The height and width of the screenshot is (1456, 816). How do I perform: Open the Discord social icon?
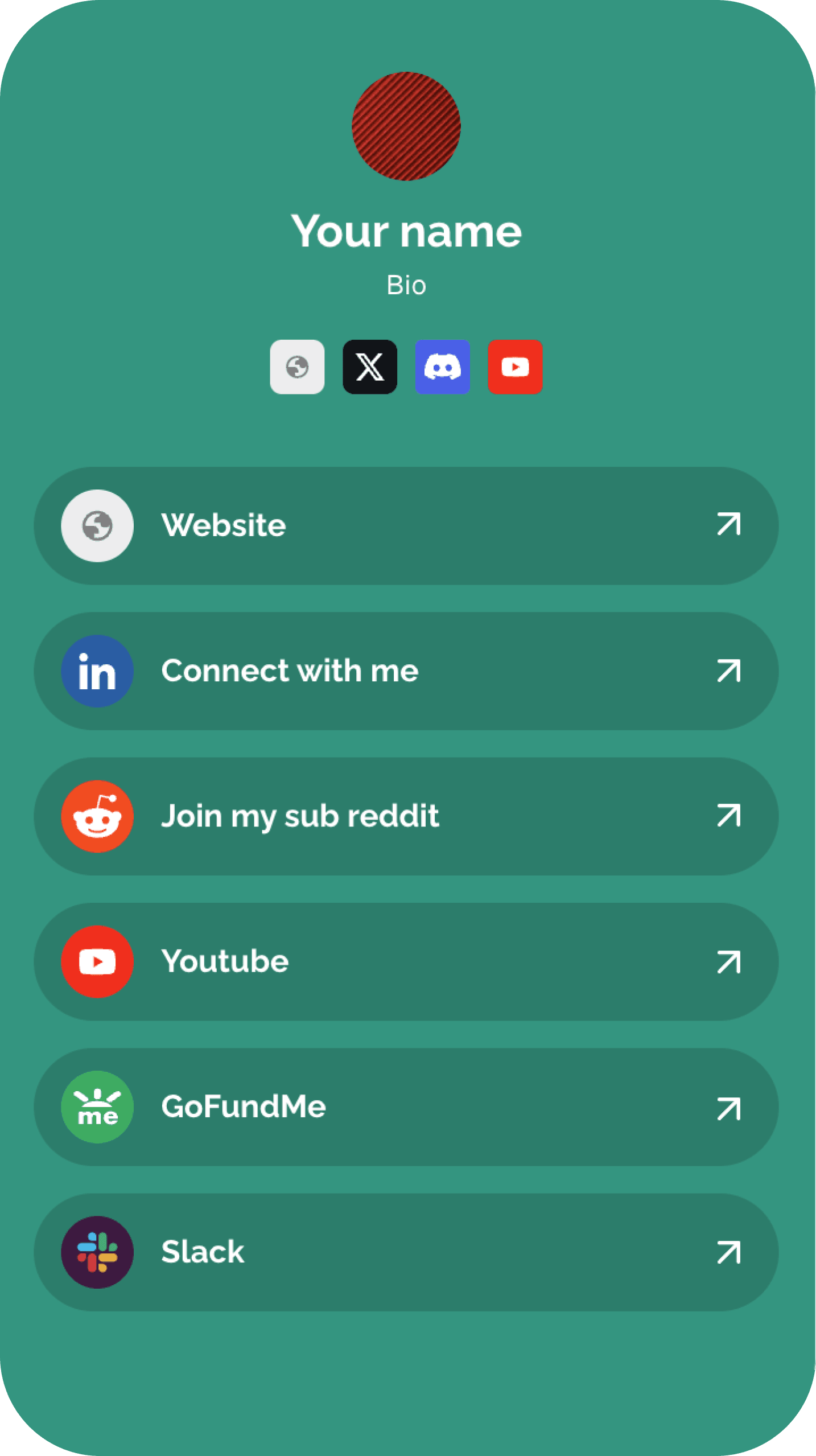[442, 367]
